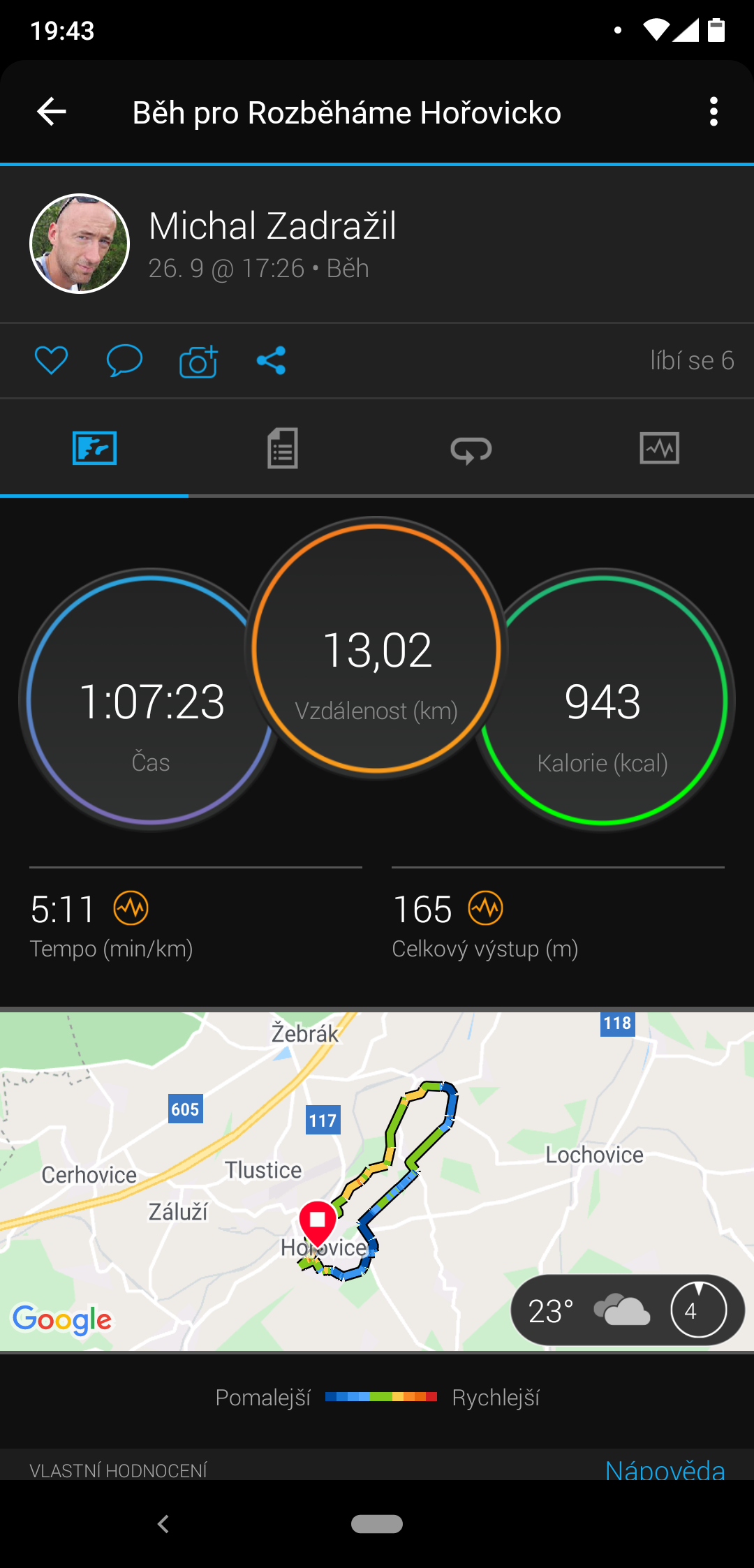Viewport: 754px width, 1568px height.
Task: Open the three-dot overflow menu
Action: point(713,112)
